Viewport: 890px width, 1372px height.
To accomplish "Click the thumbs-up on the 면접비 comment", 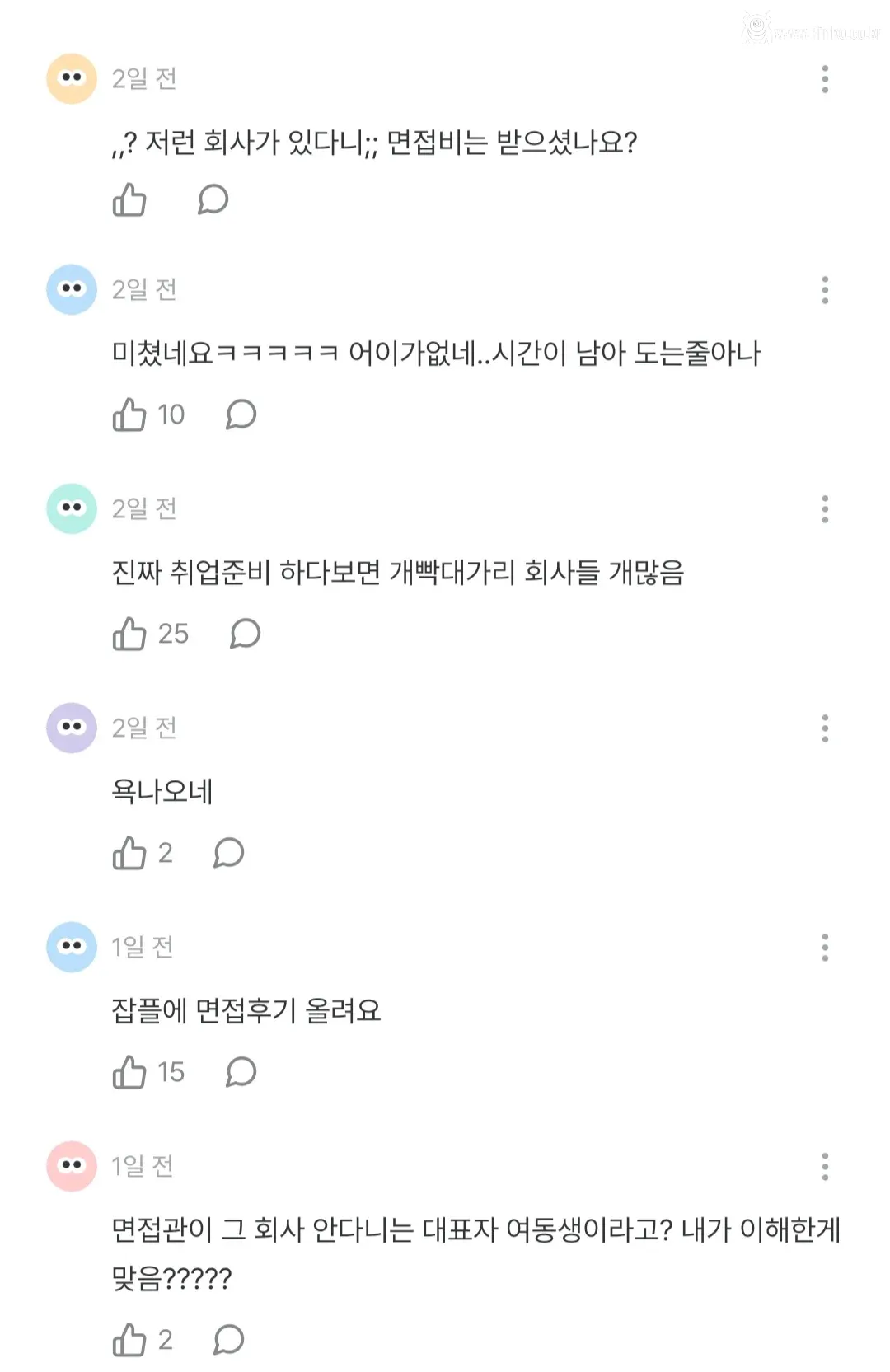I will 130,199.
